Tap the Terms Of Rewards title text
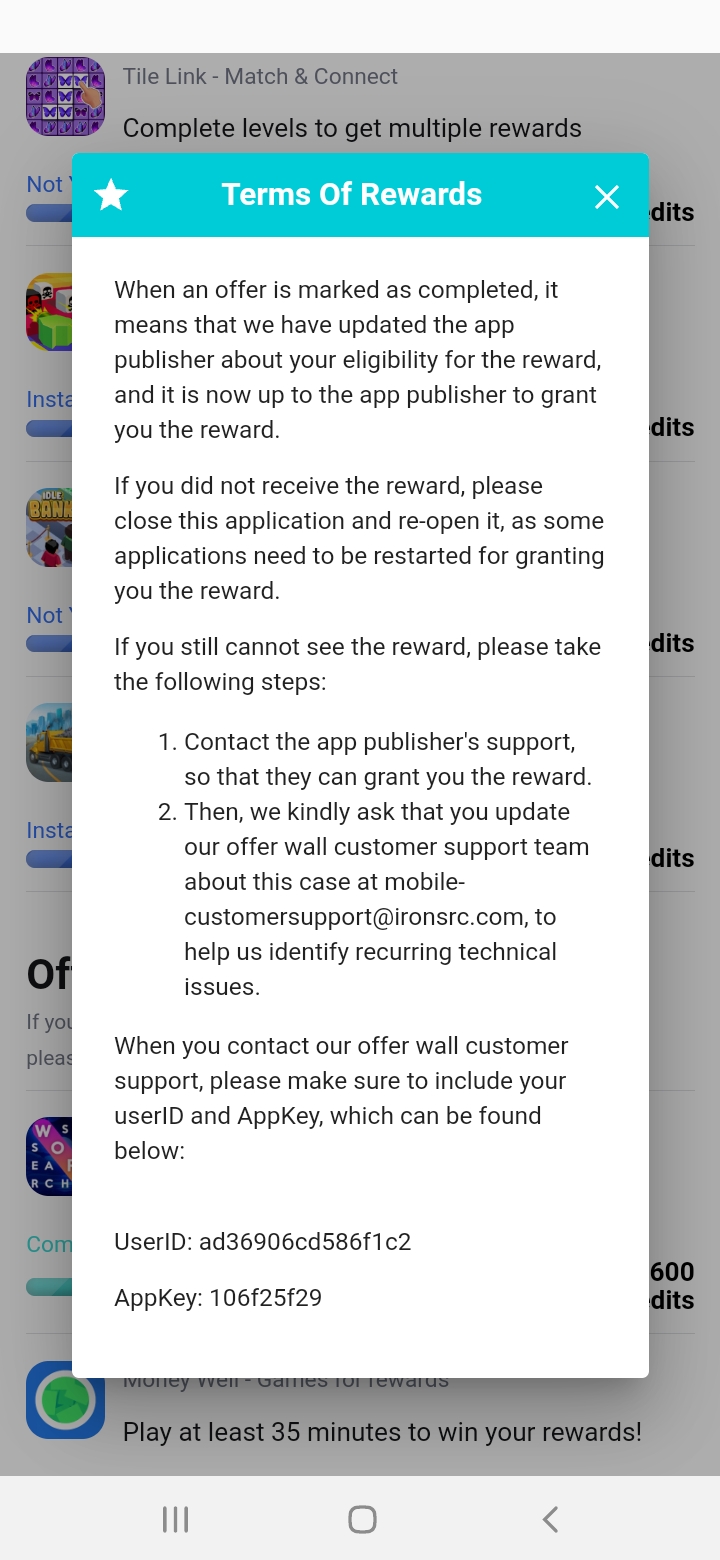The image size is (720, 1560). click(x=352, y=194)
